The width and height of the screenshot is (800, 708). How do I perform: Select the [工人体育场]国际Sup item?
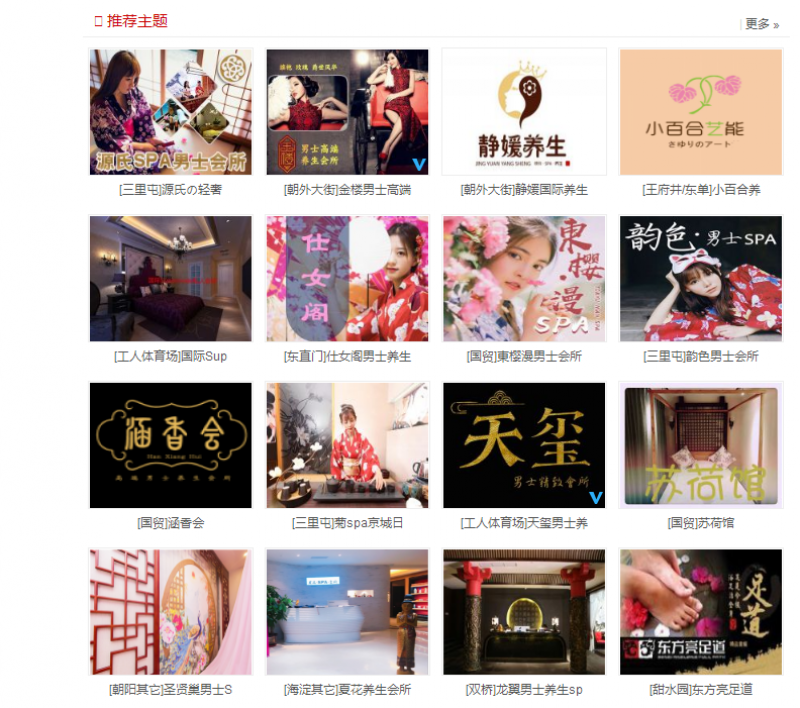(170, 279)
